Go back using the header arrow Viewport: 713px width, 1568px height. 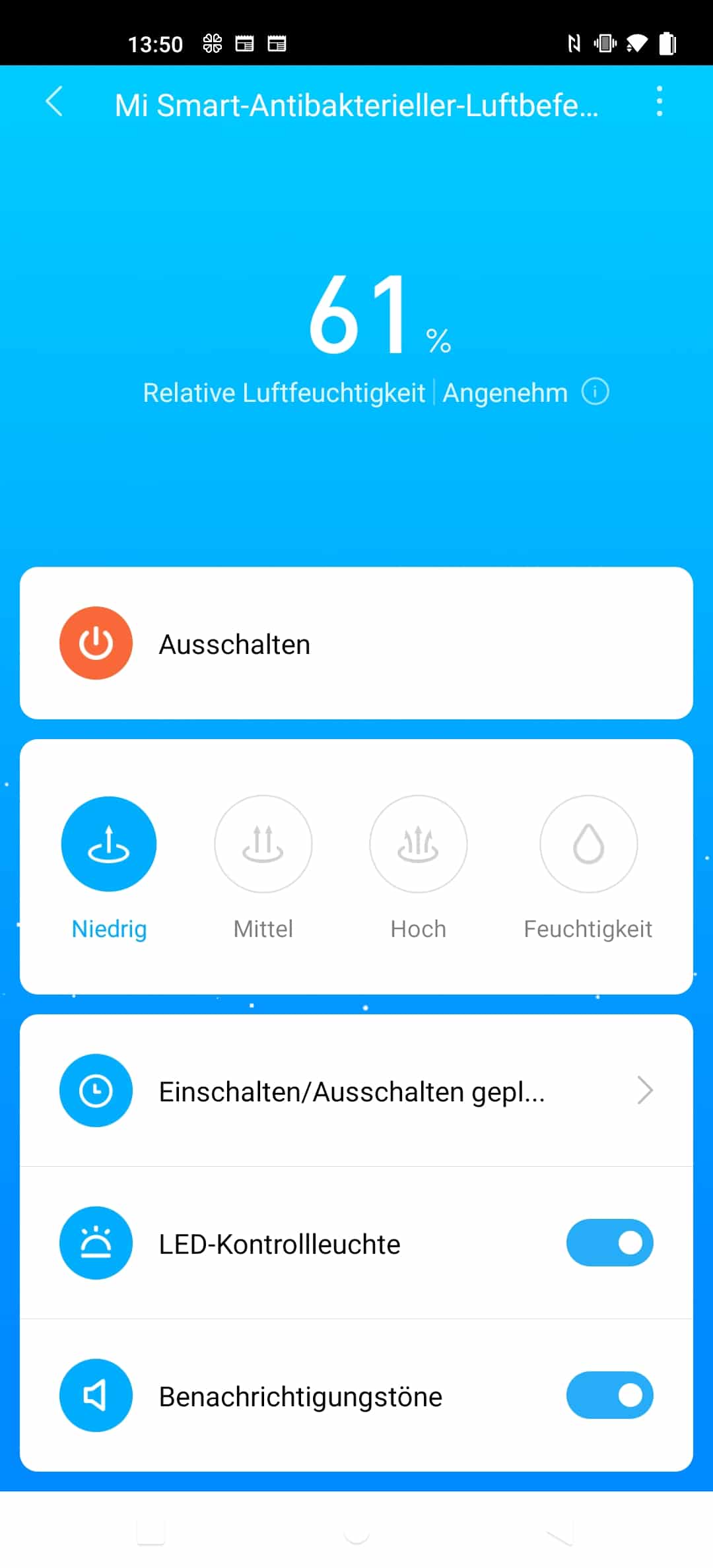pos(55,102)
